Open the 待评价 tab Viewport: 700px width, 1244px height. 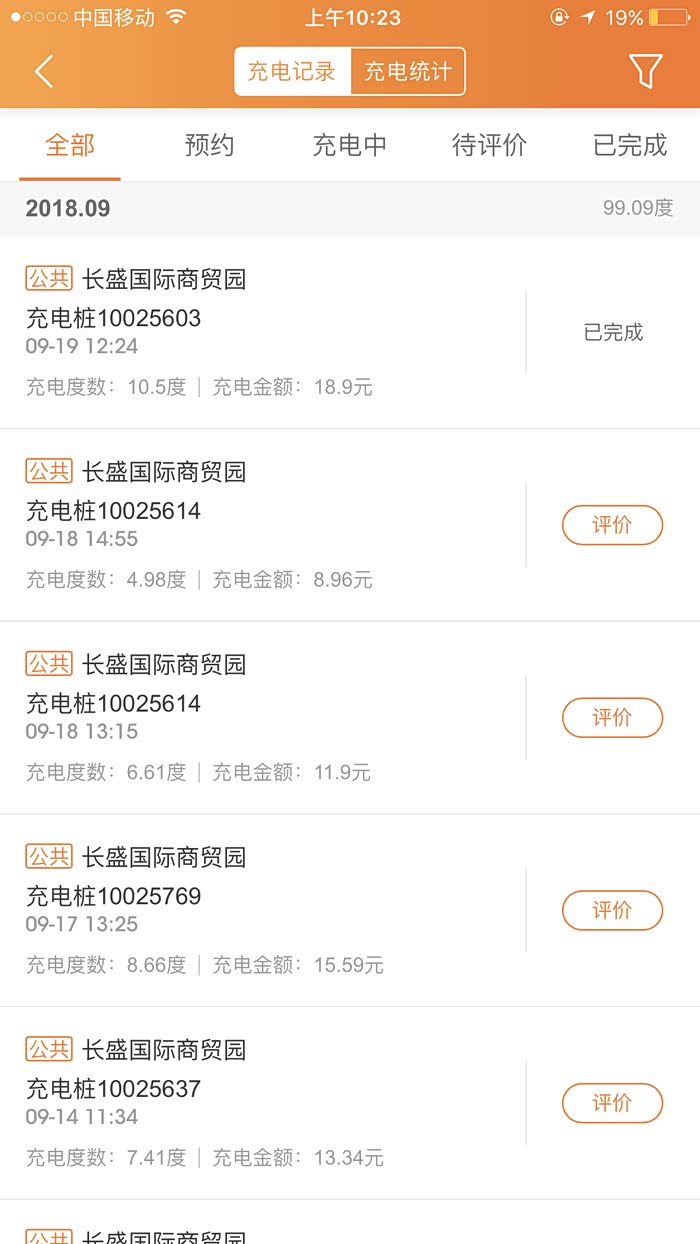point(490,145)
